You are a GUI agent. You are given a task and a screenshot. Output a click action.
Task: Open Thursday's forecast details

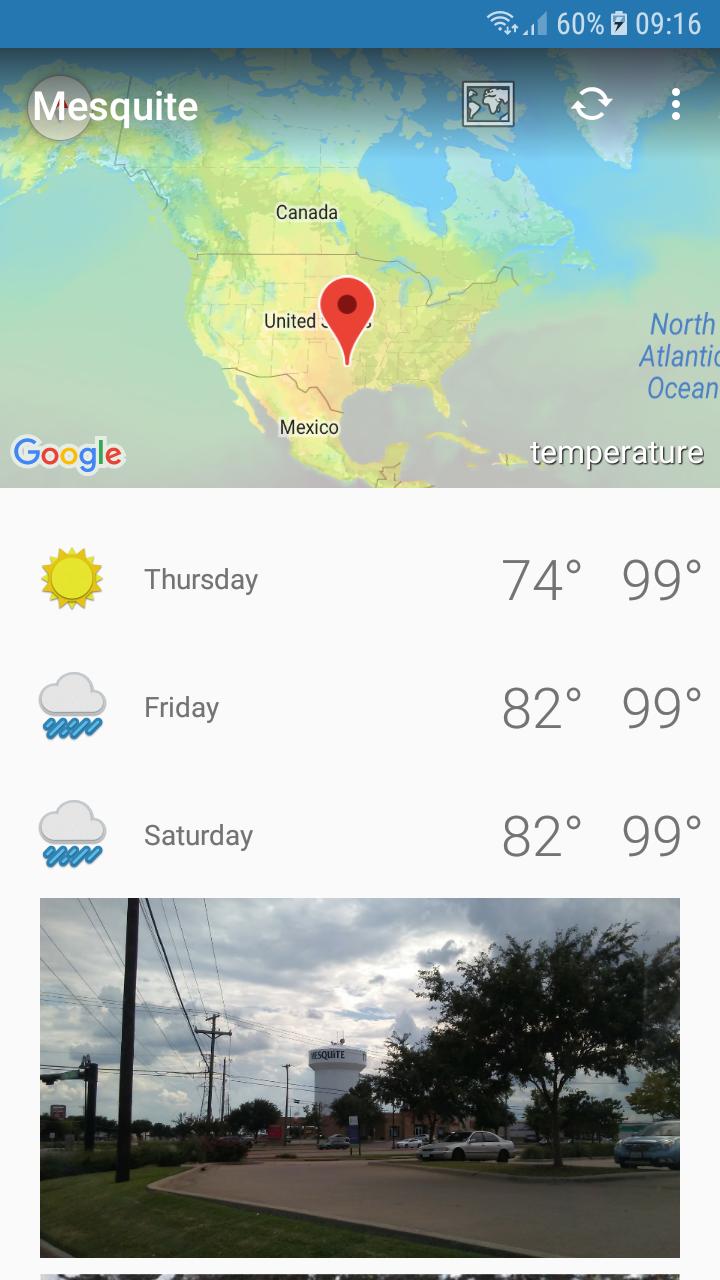tap(360, 579)
